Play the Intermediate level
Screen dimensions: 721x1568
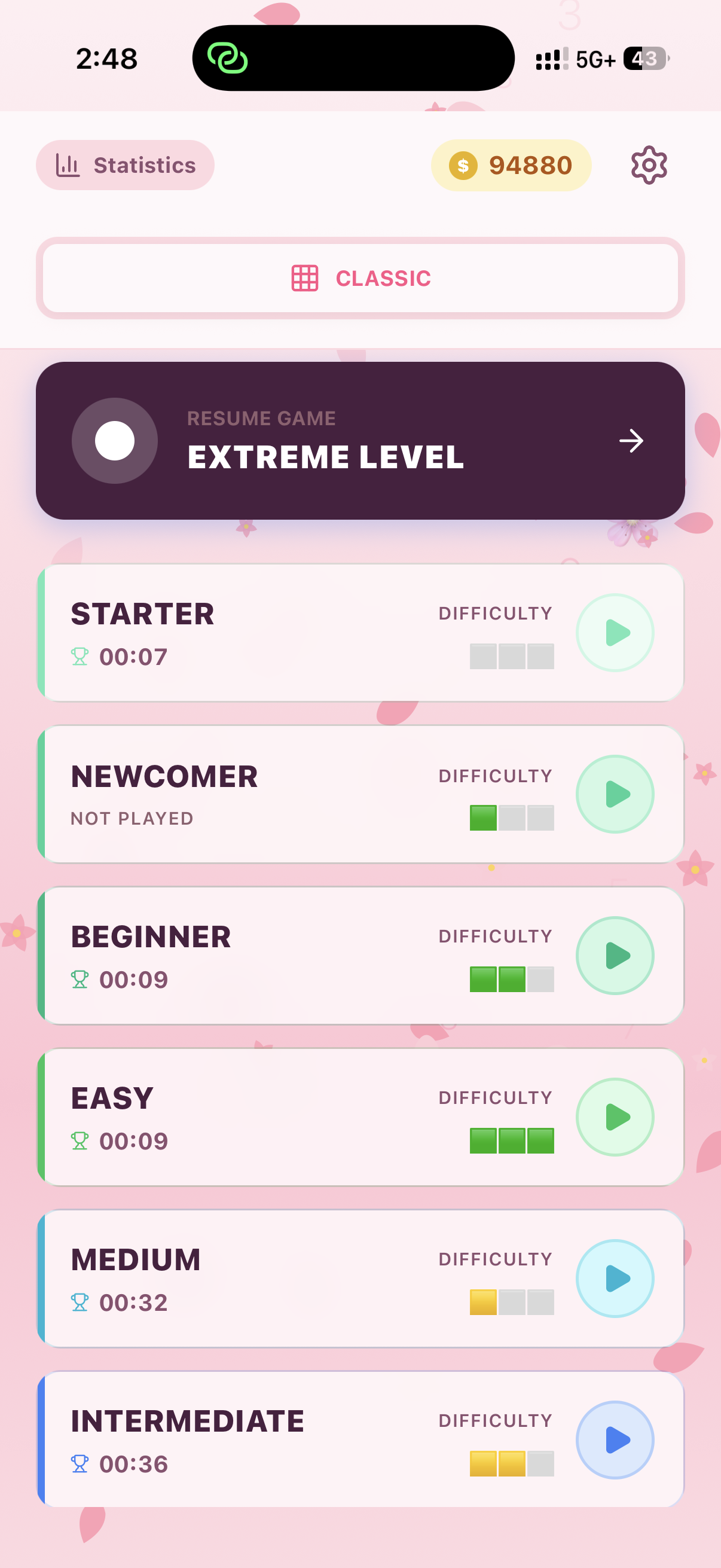[615, 1439]
